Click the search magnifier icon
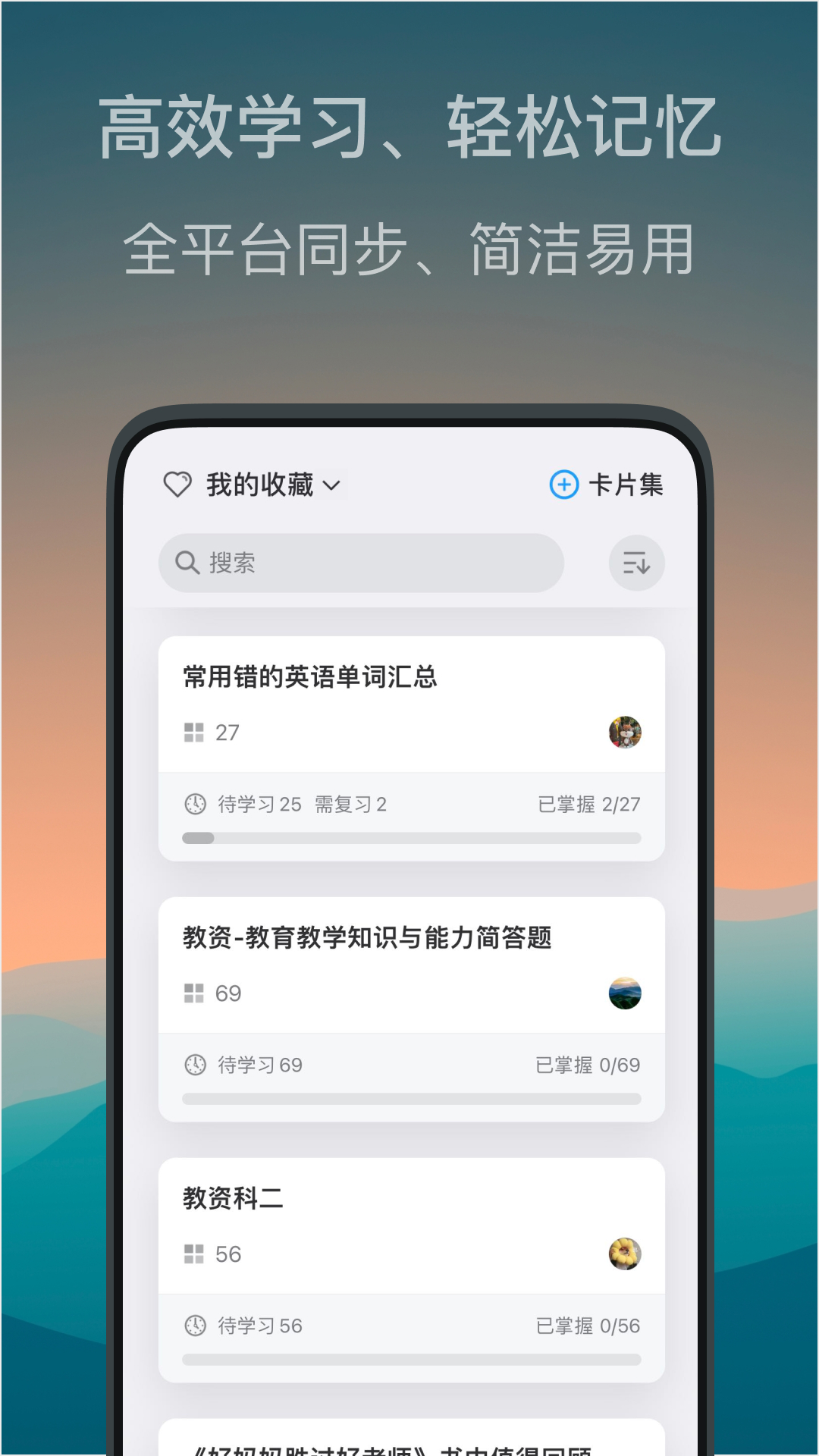This screenshot has height=1456, width=819. [x=188, y=563]
